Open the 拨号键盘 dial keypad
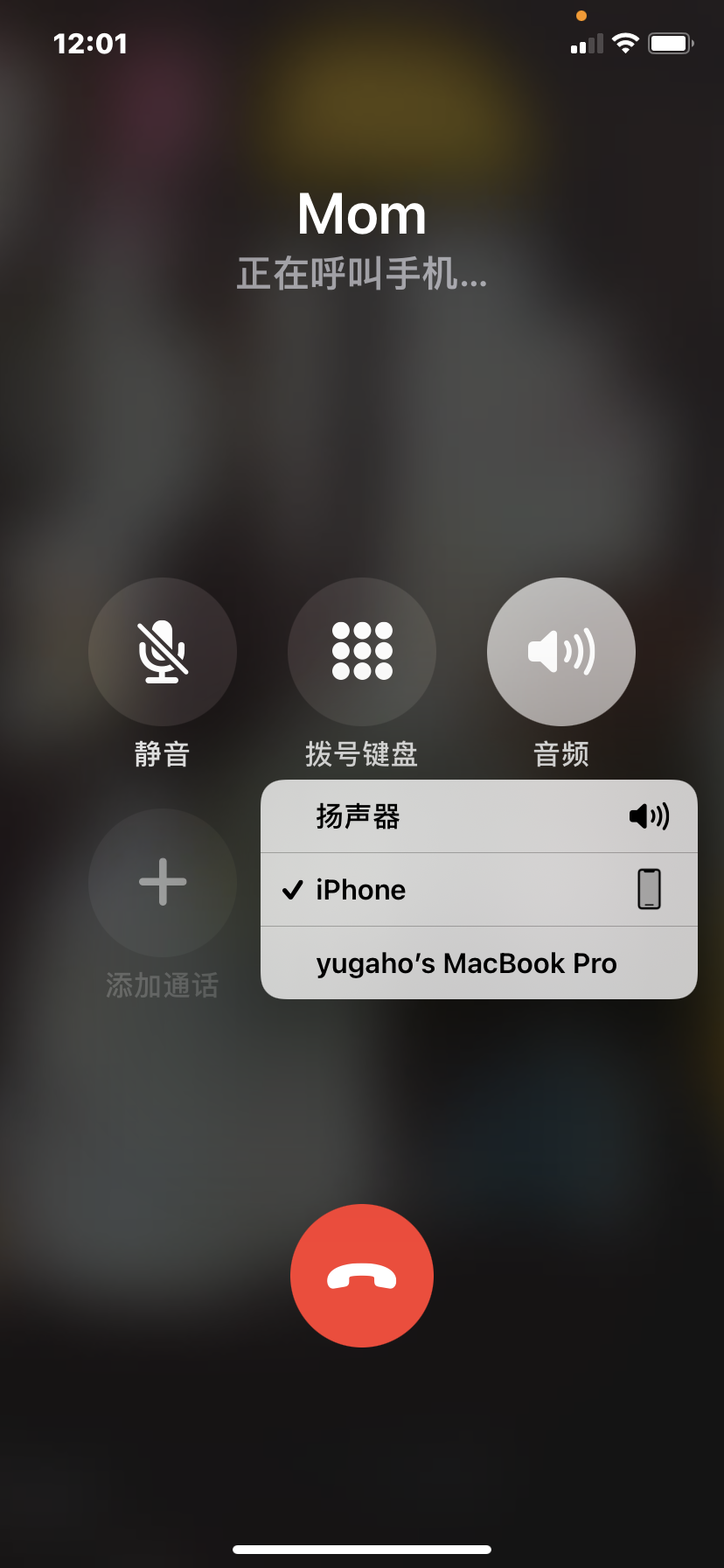The image size is (724, 1568). click(362, 652)
